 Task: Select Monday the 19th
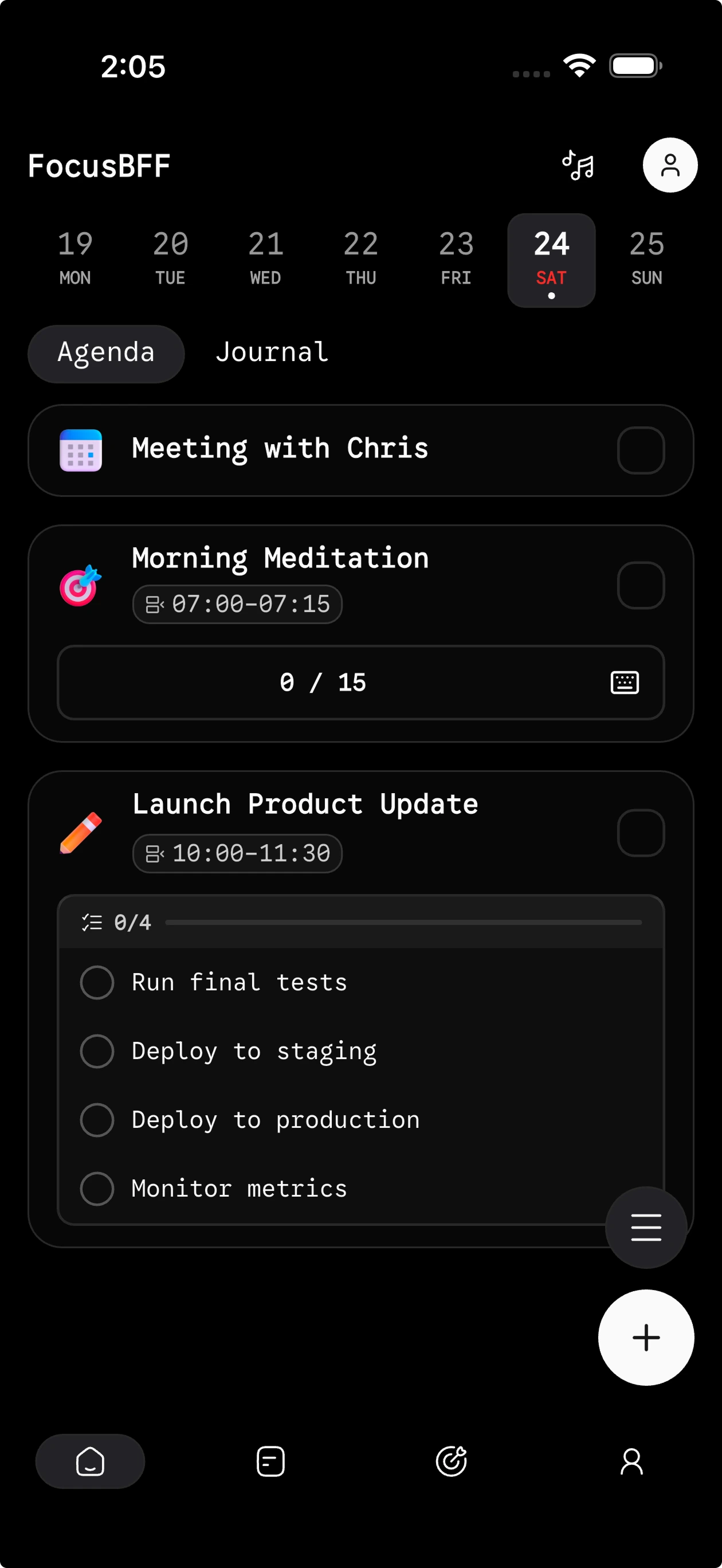click(x=75, y=258)
